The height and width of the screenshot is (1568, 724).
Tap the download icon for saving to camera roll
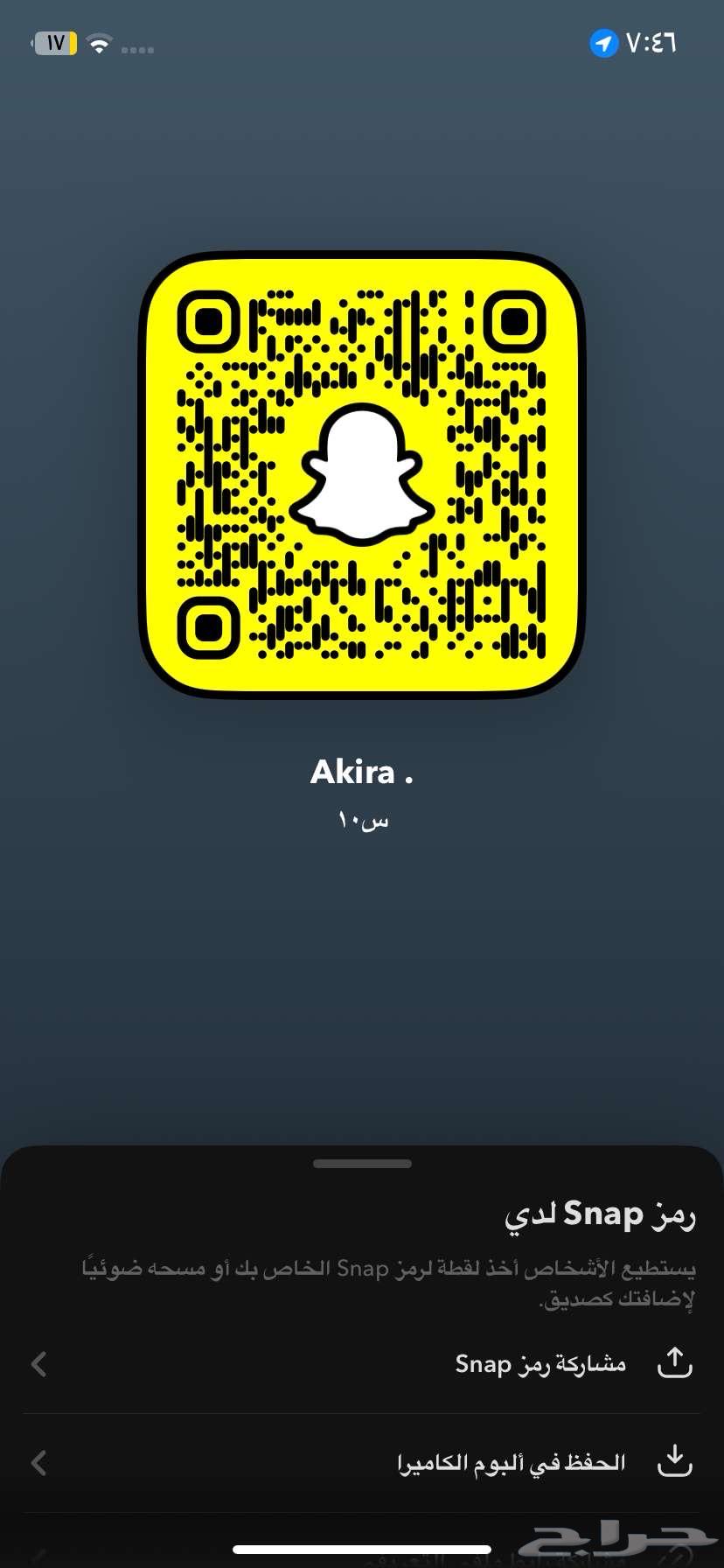(676, 1461)
